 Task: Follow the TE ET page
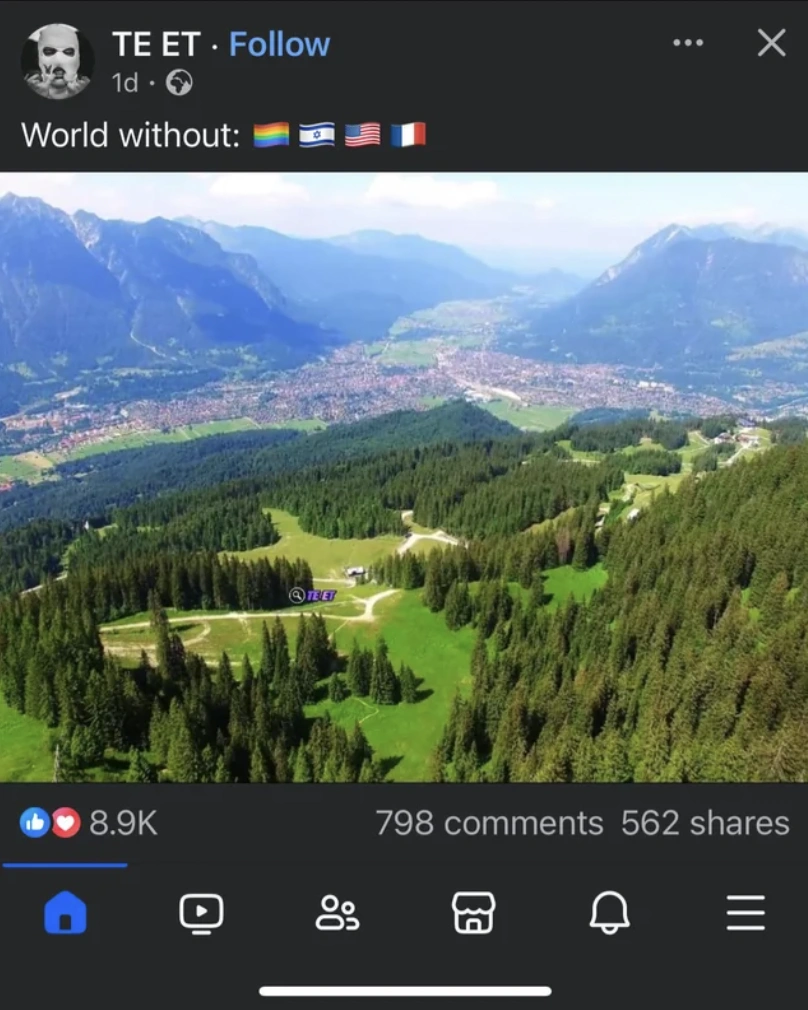click(279, 44)
